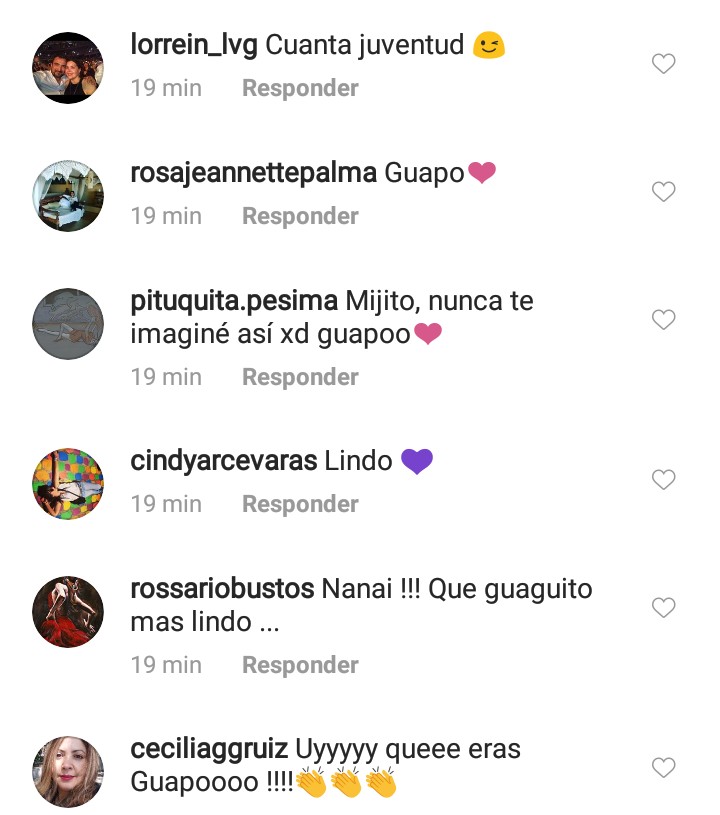720x815 pixels.
Task: Like ceciliaggruiz's comment
Action: 663,768
